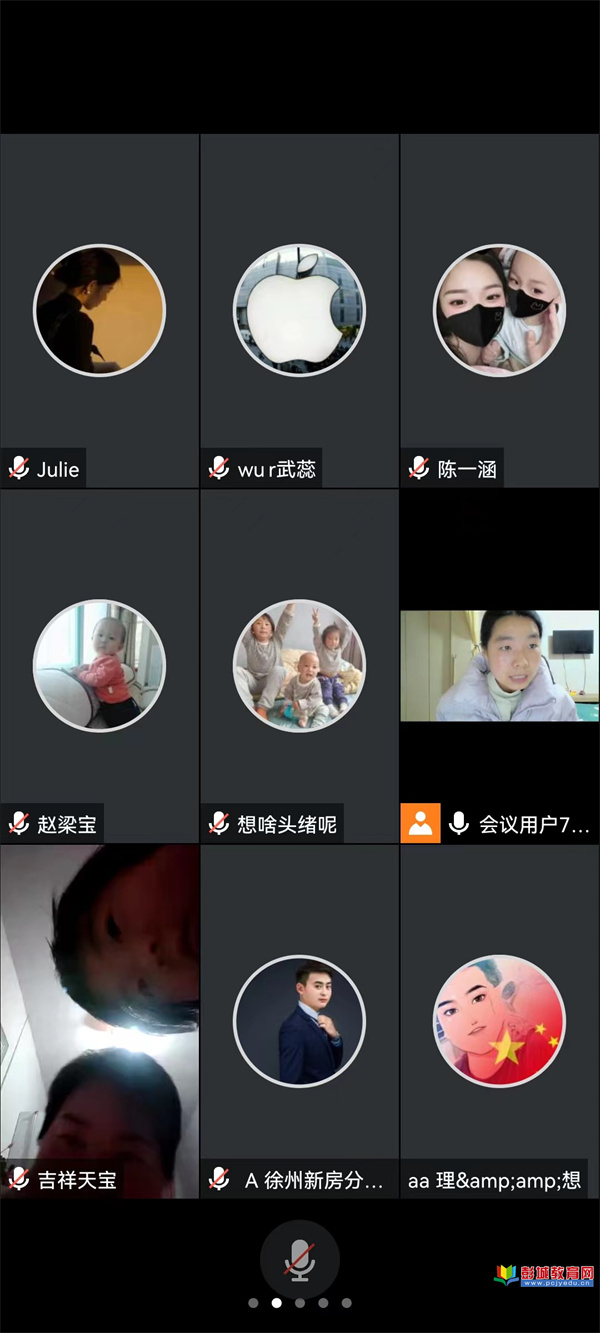Select the A 徐州新房分 participant tile

(299, 1020)
